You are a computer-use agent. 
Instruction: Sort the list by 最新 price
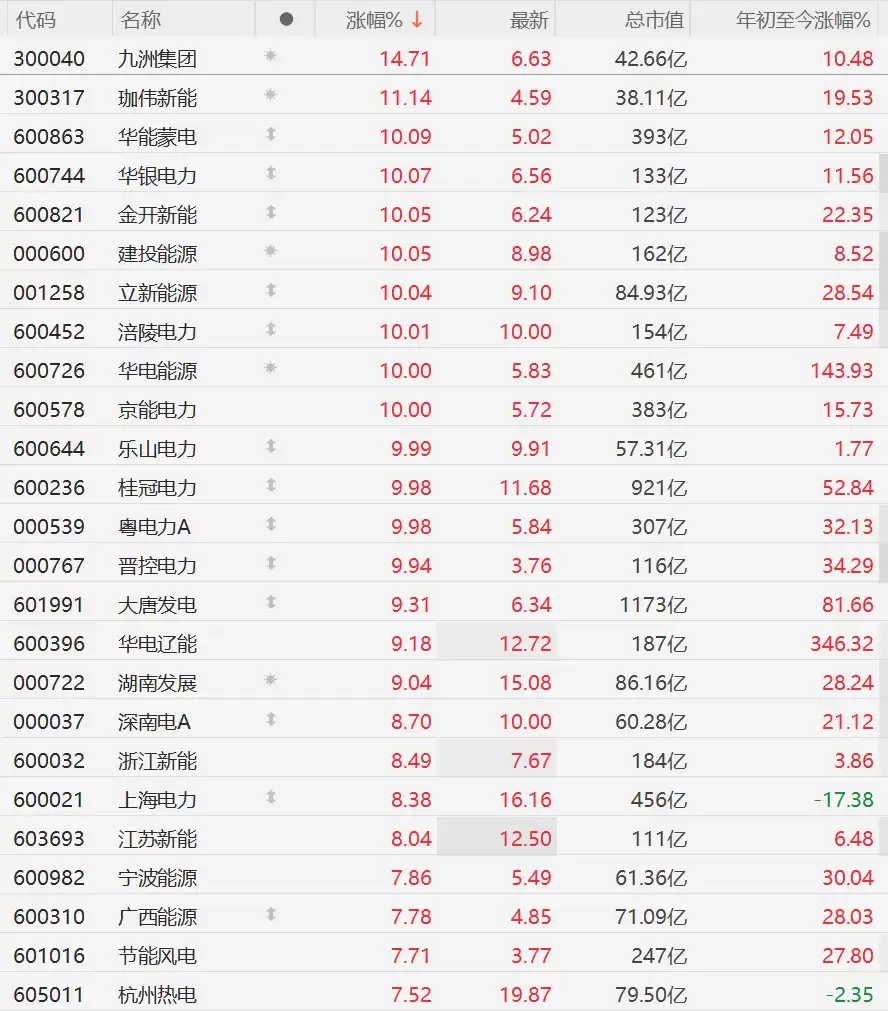pyautogui.click(x=529, y=20)
